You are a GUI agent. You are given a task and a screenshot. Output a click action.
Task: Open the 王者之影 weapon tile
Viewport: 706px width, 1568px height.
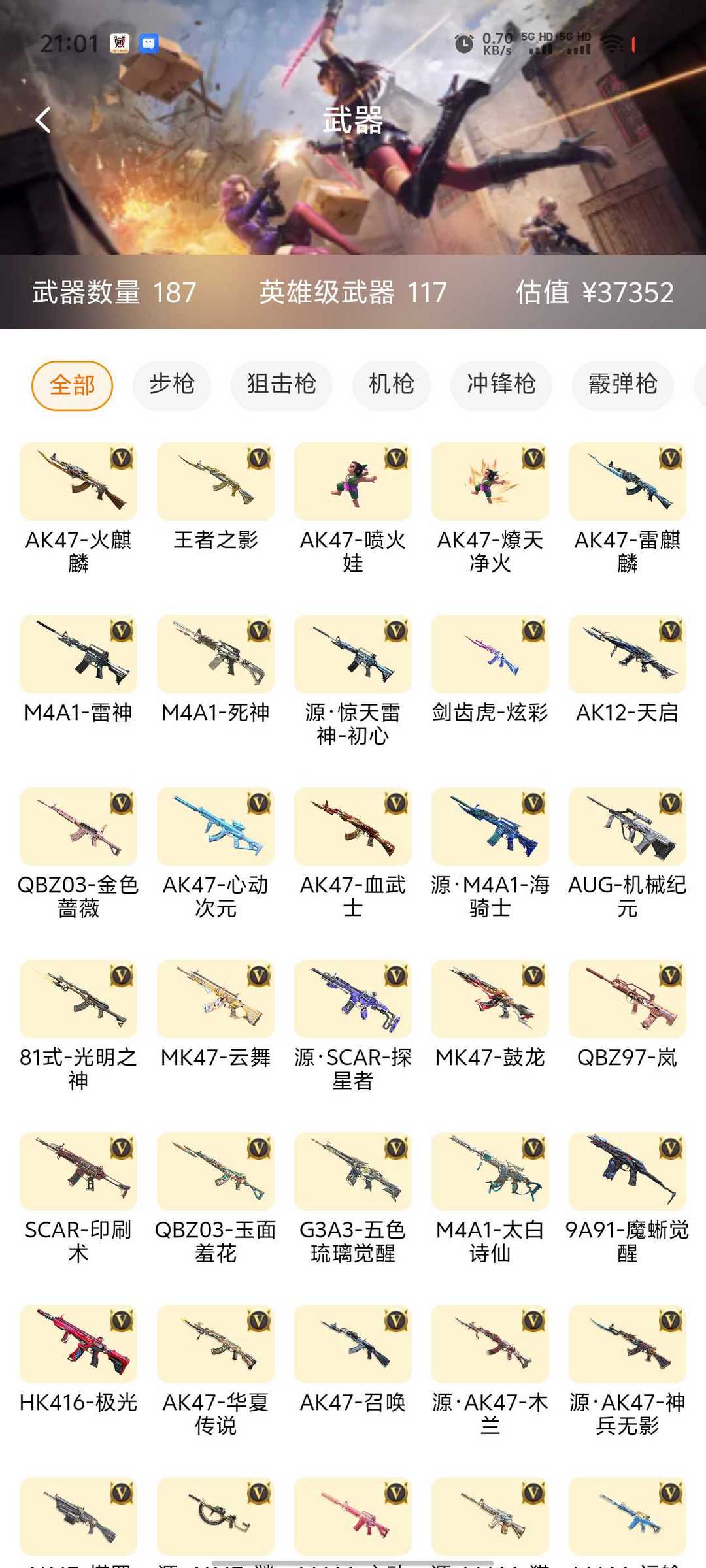(x=216, y=498)
